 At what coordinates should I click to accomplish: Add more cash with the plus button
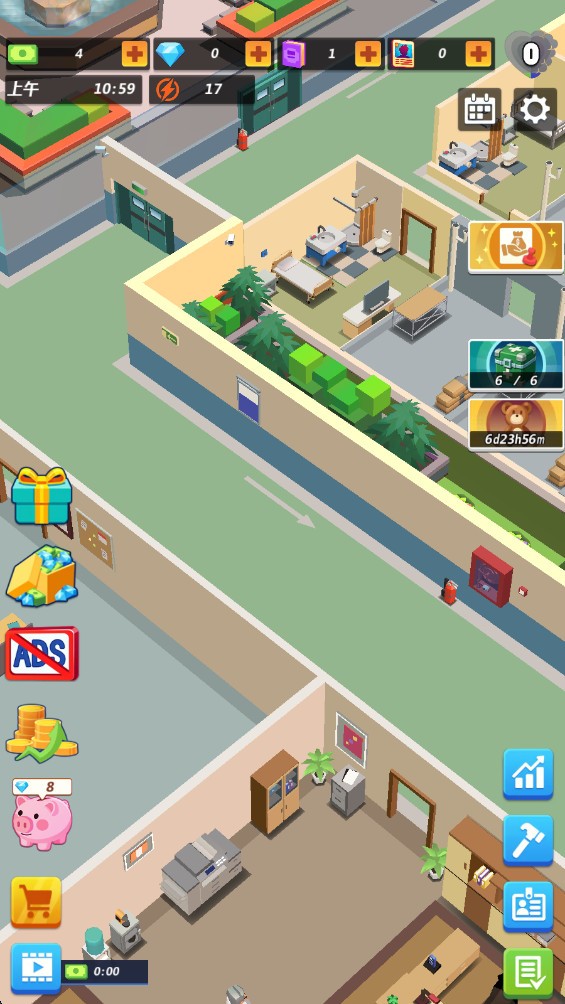[x=134, y=54]
